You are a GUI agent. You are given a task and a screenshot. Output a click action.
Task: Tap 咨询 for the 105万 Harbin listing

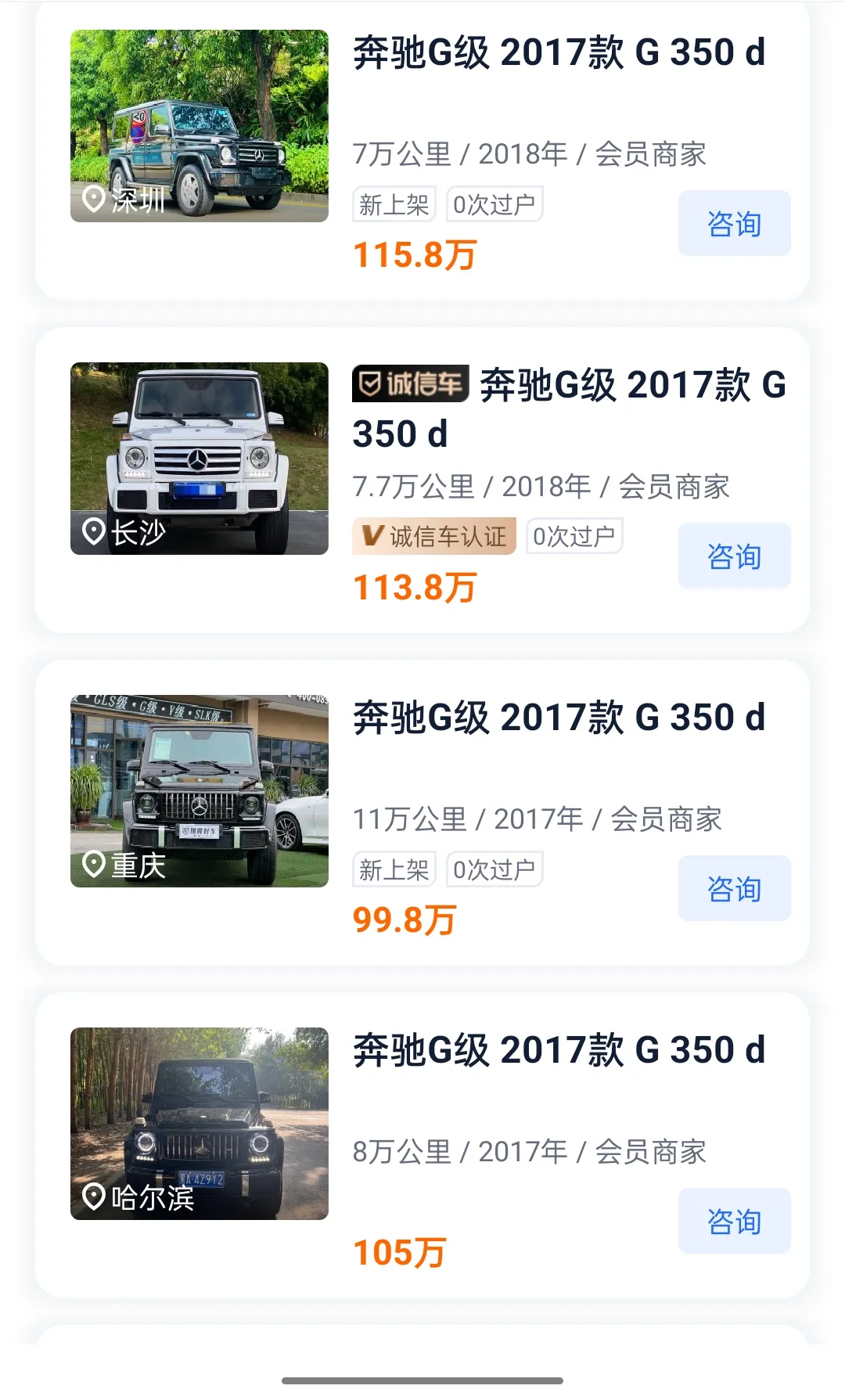(734, 1221)
